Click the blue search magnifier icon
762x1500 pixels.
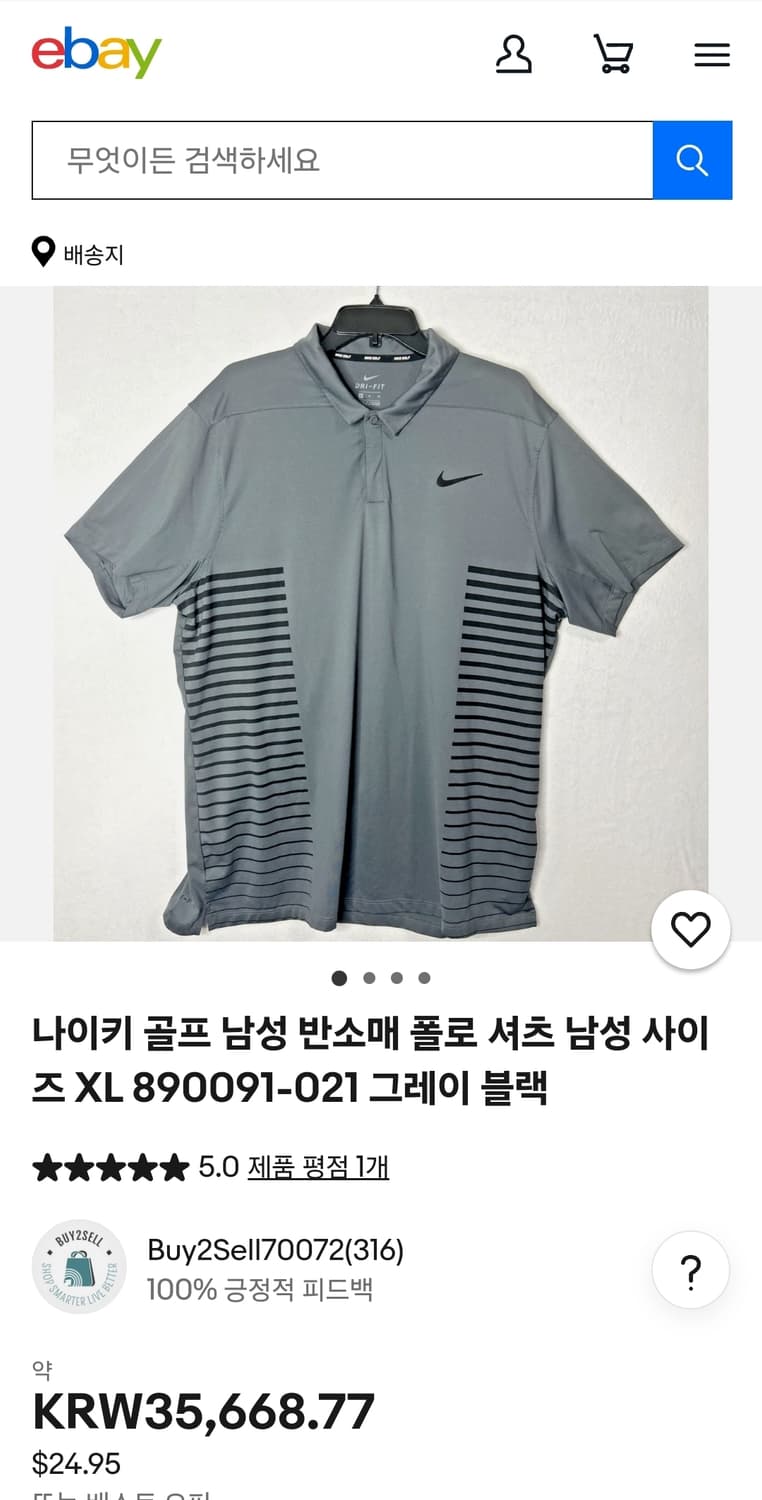click(692, 160)
